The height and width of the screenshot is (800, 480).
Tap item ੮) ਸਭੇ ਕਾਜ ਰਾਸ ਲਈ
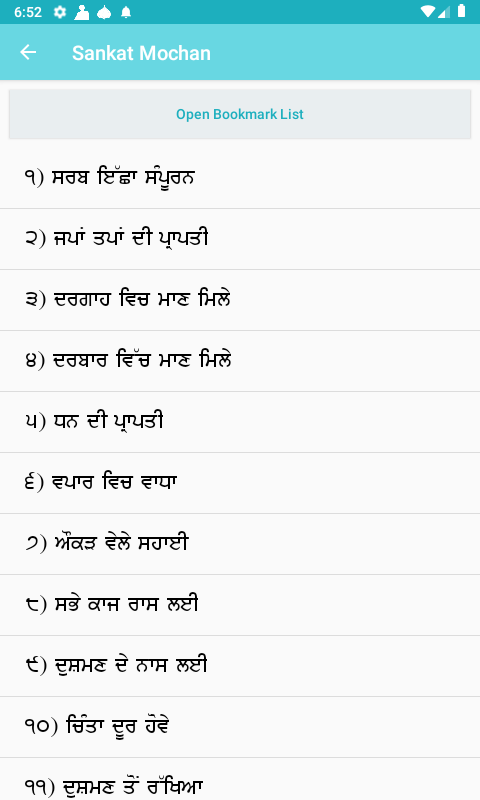240,605
